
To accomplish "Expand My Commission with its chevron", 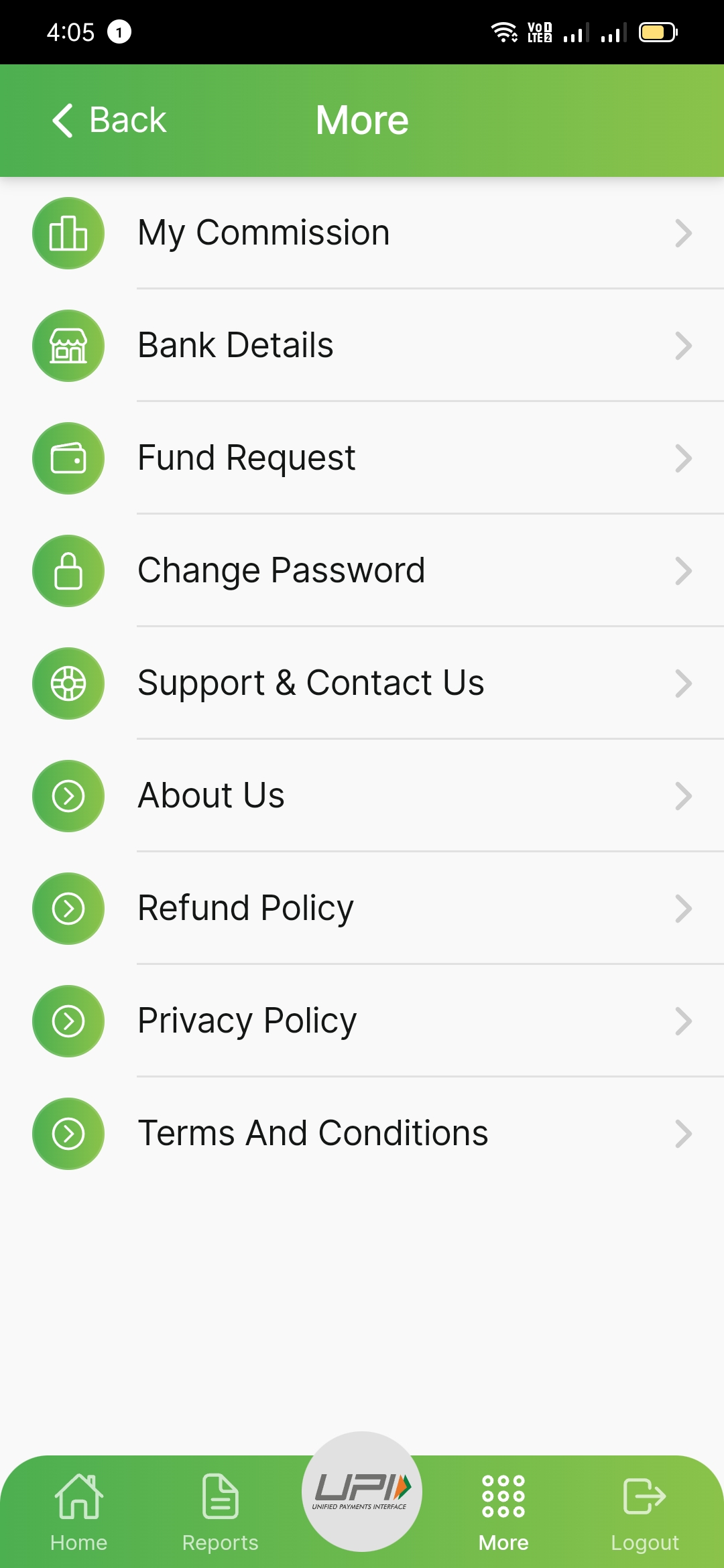I will pos(684,233).
